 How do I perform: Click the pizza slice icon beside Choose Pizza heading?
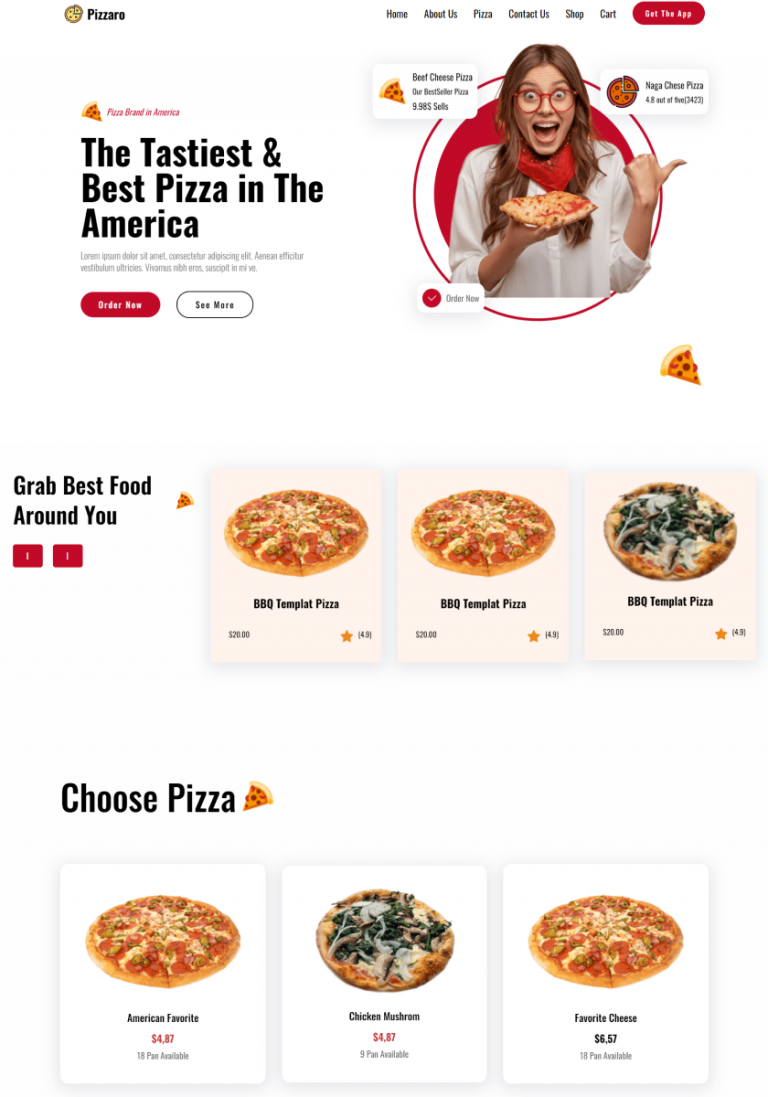pos(257,796)
